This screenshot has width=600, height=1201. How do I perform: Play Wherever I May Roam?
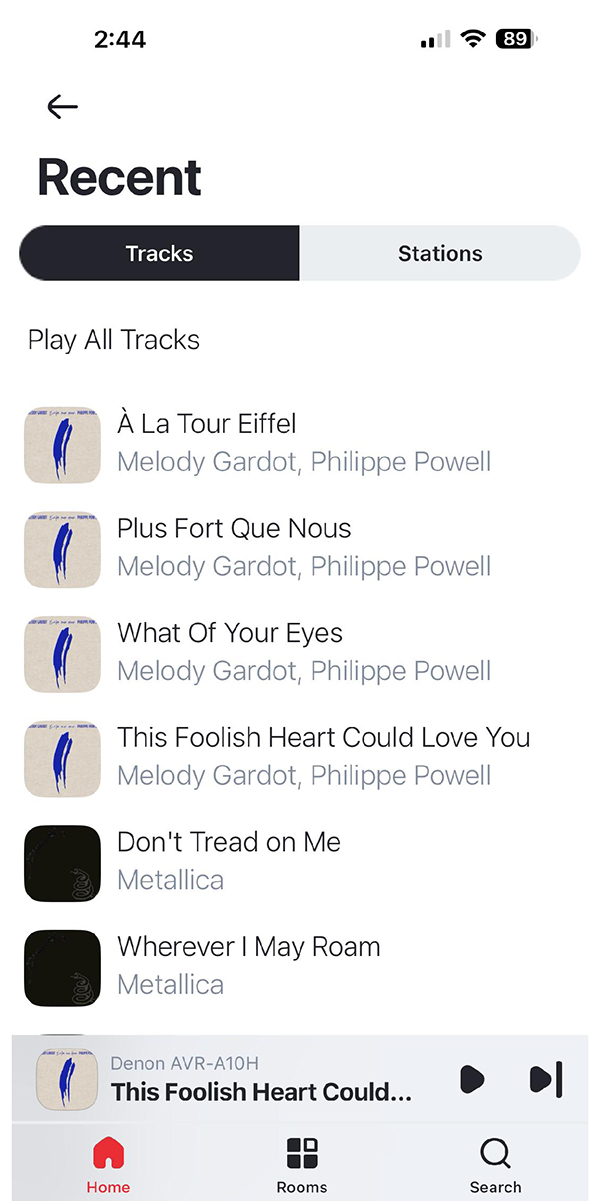click(300, 966)
